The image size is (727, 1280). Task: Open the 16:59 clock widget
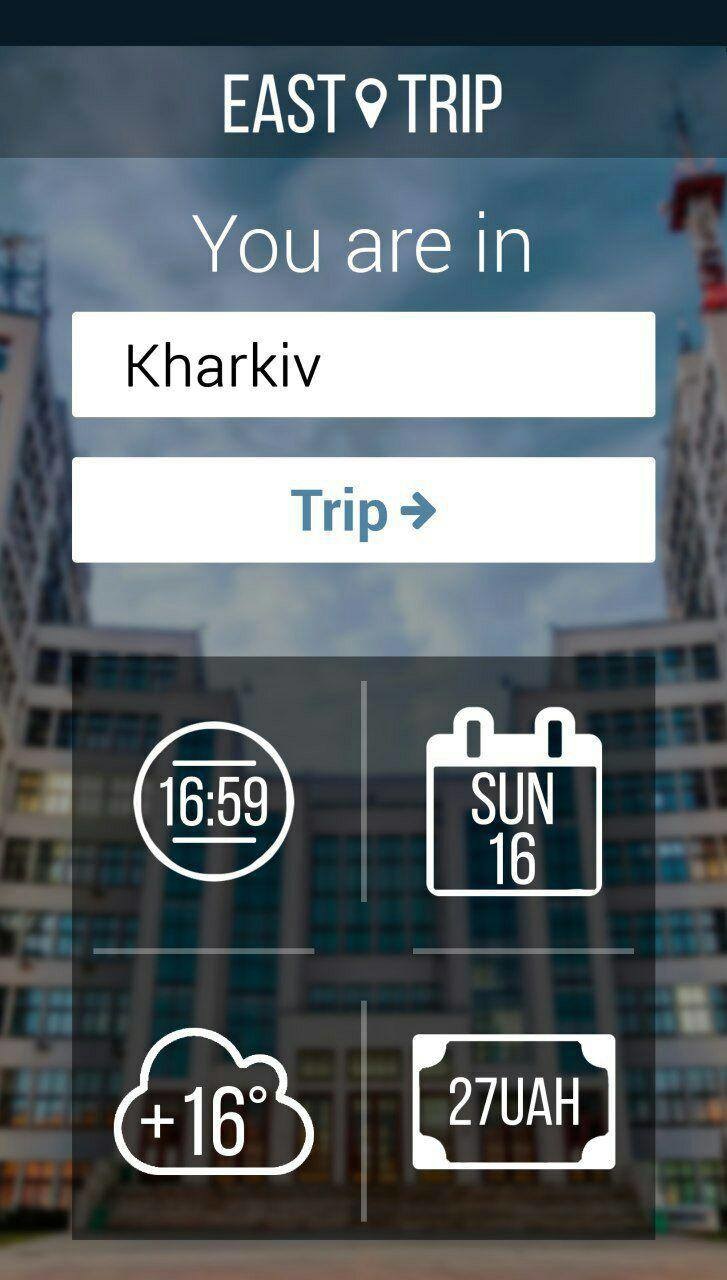tap(214, 801)
